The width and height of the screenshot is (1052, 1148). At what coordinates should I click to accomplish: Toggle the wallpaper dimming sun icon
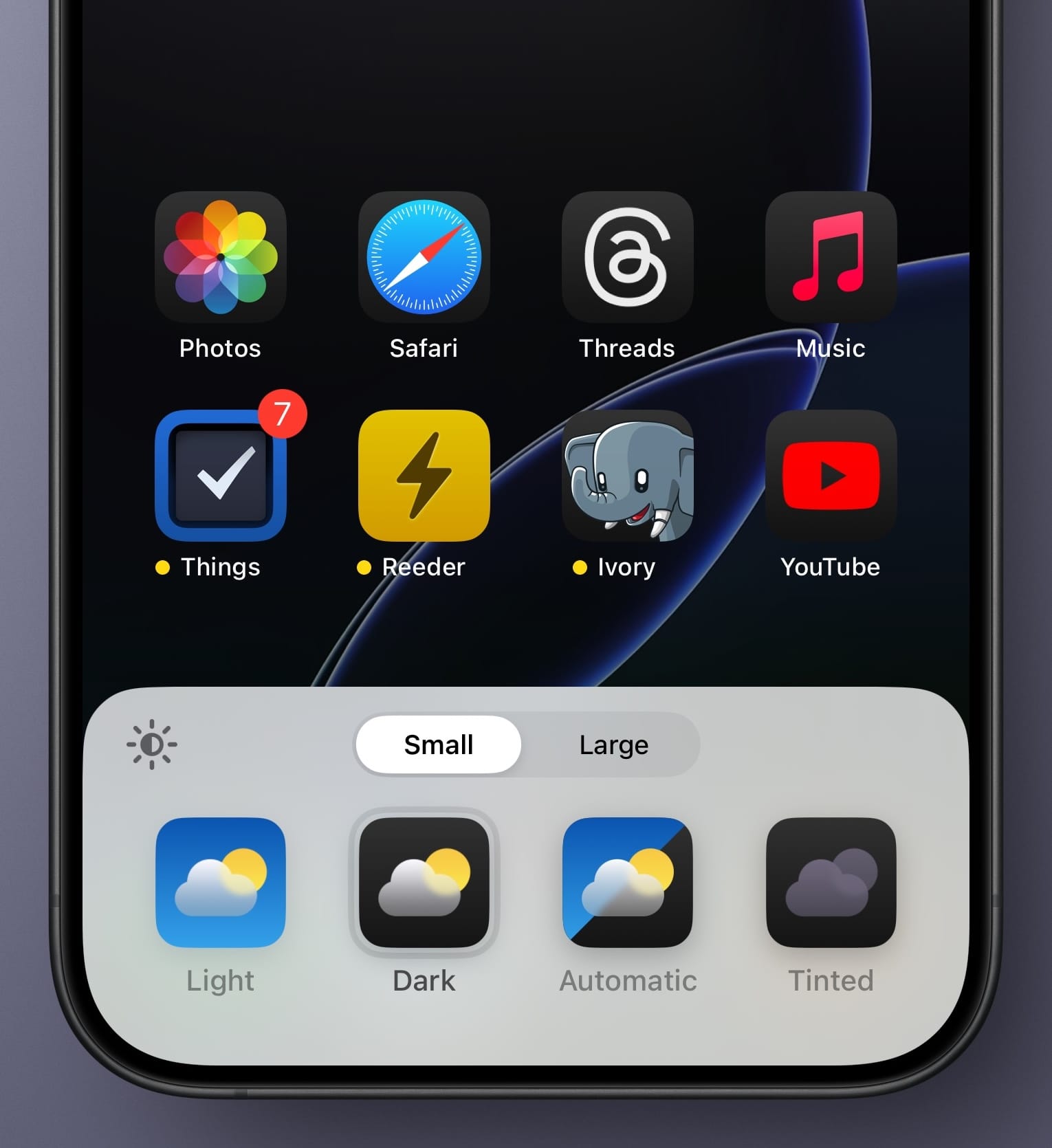click(152, 744)
